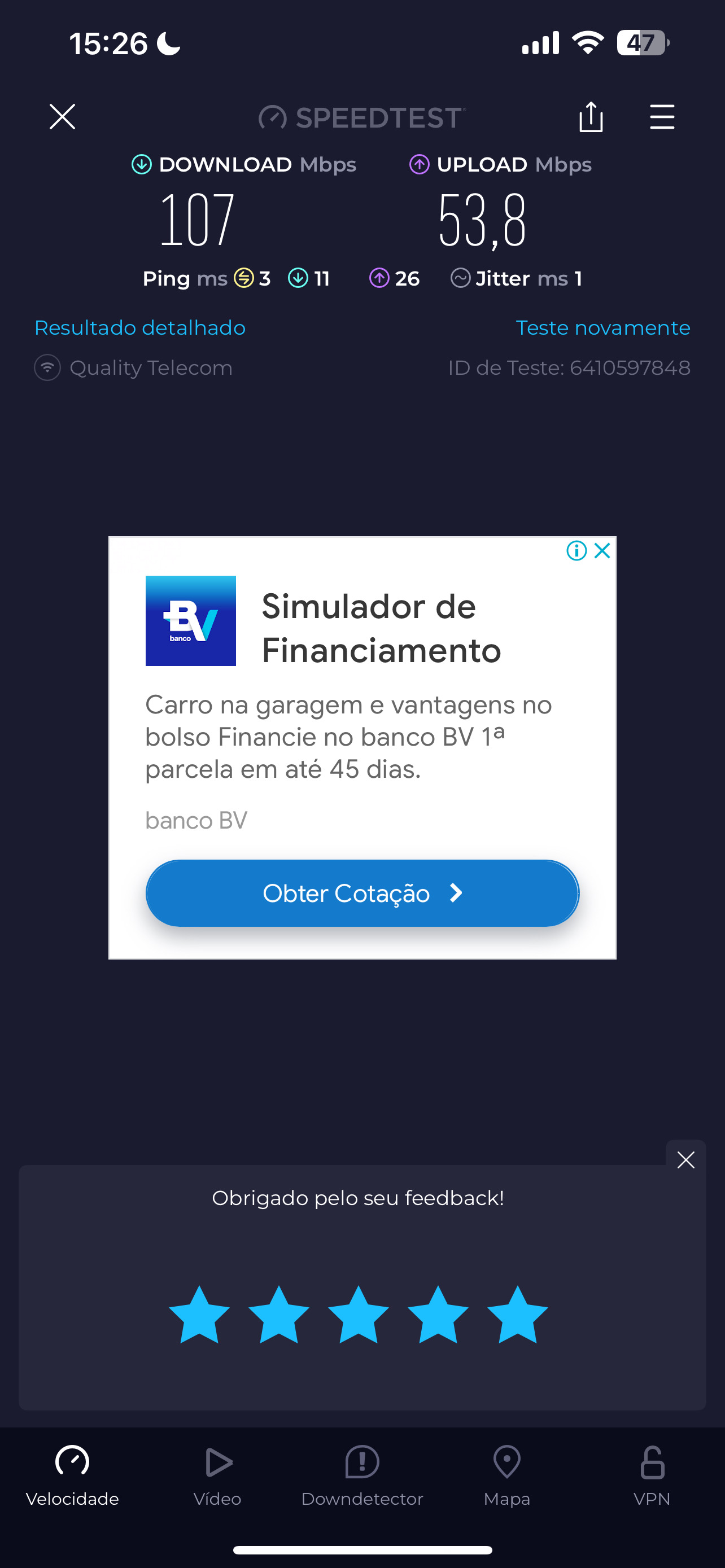Open the hamburger menu

pos(662,116)
